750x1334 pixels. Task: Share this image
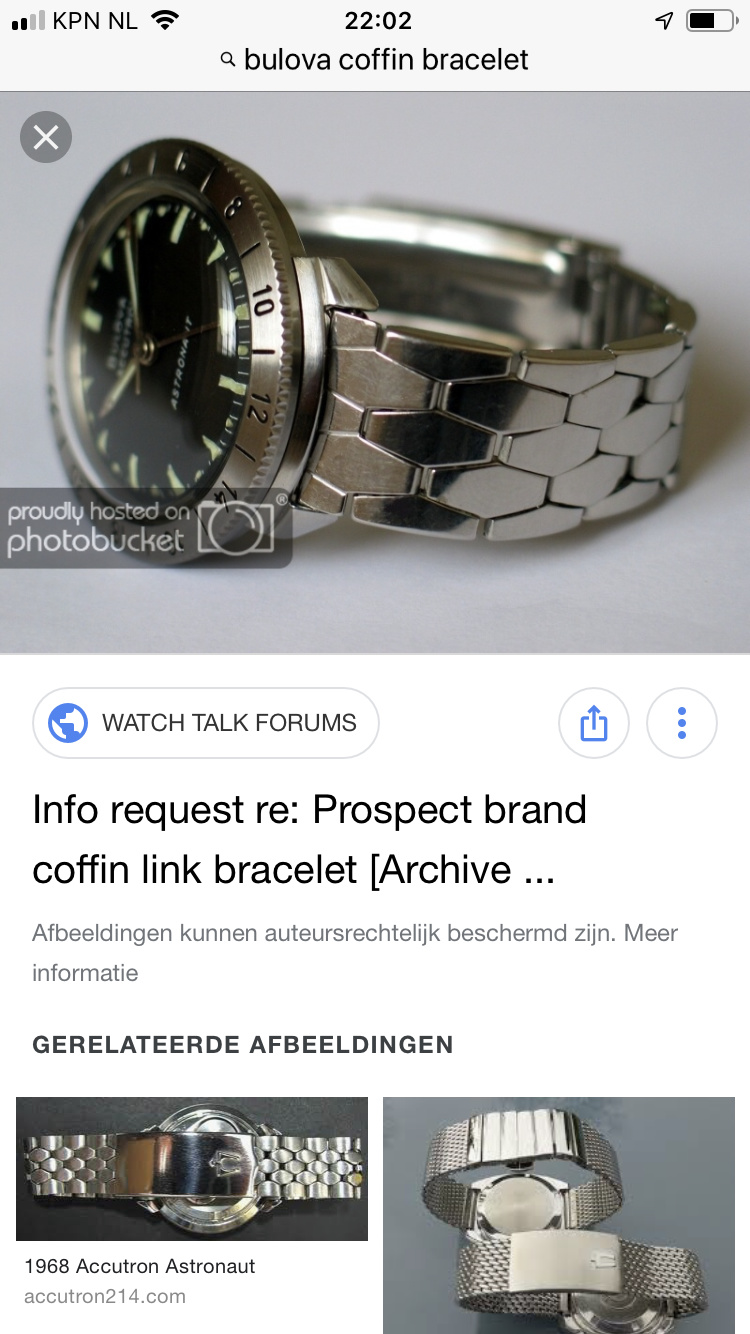coord(593,723)
